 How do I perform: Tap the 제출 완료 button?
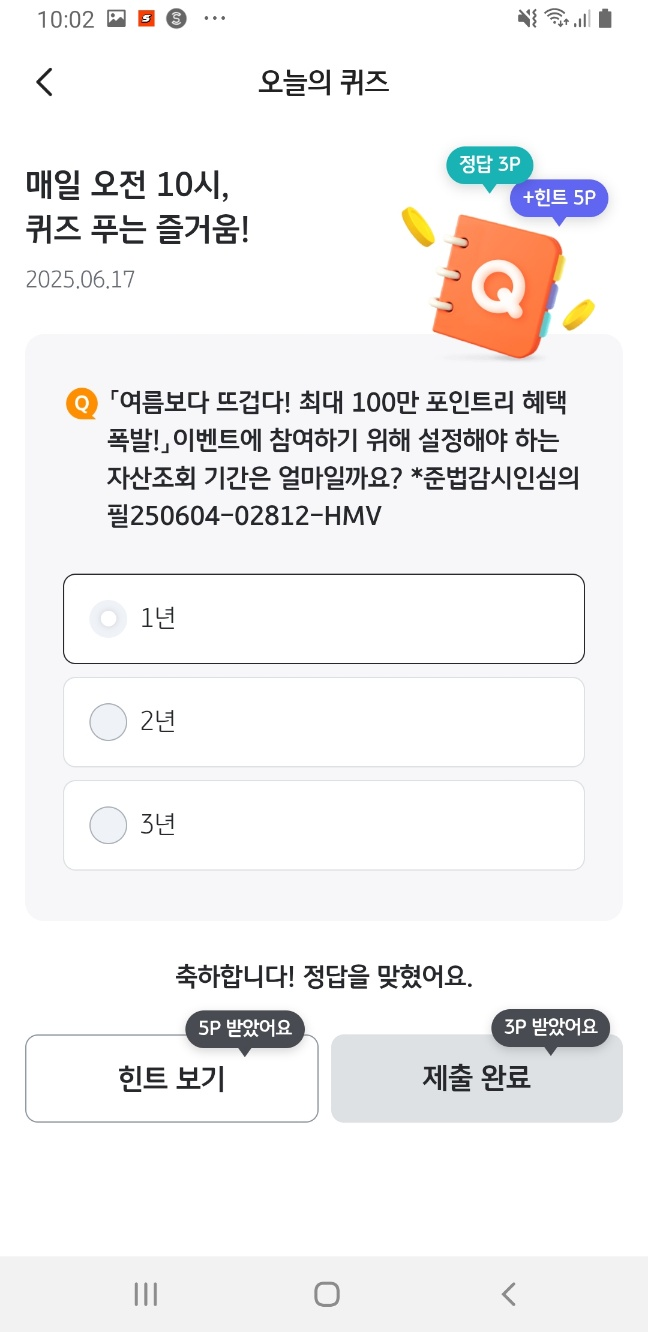tap(477, 1079)
